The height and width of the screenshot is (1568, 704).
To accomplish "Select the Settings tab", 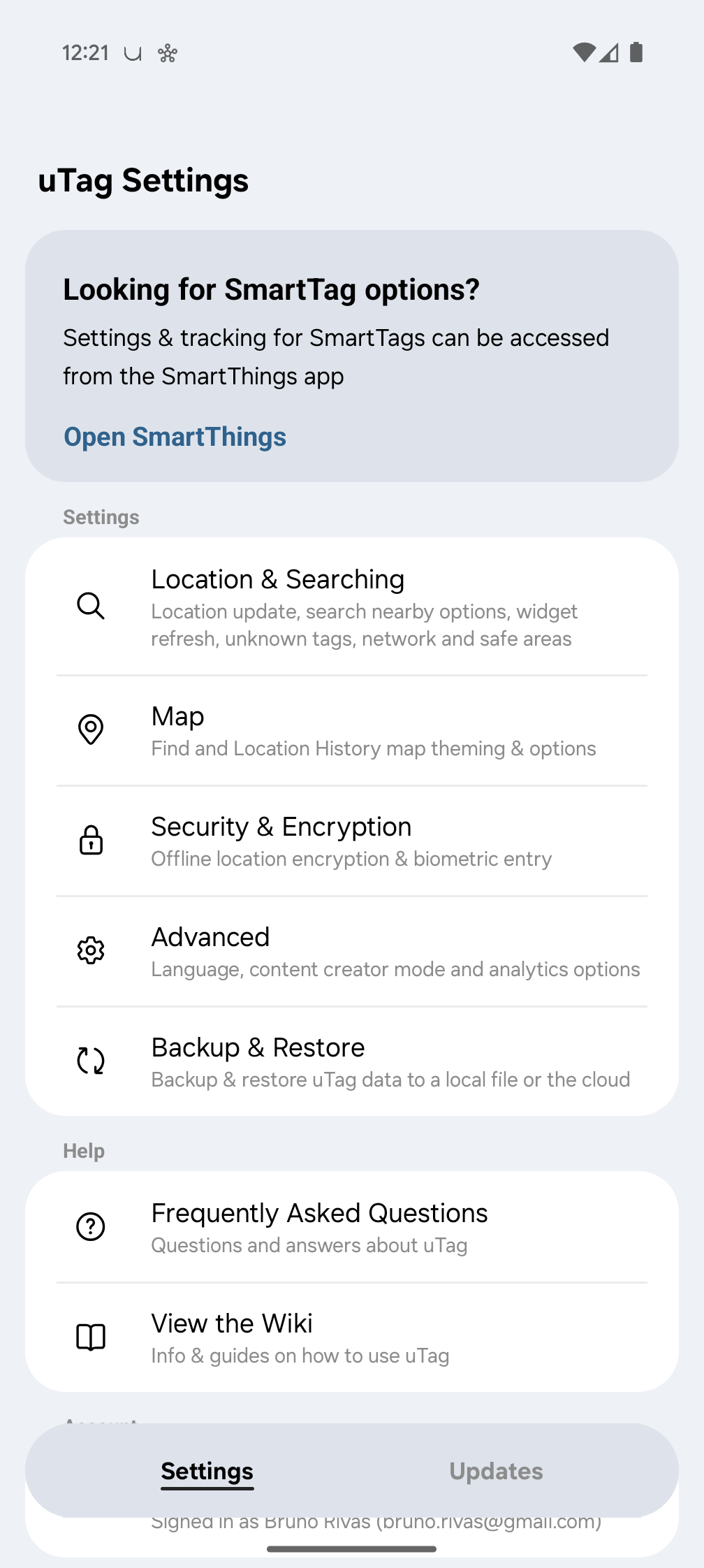I will tap(207, 1471).
